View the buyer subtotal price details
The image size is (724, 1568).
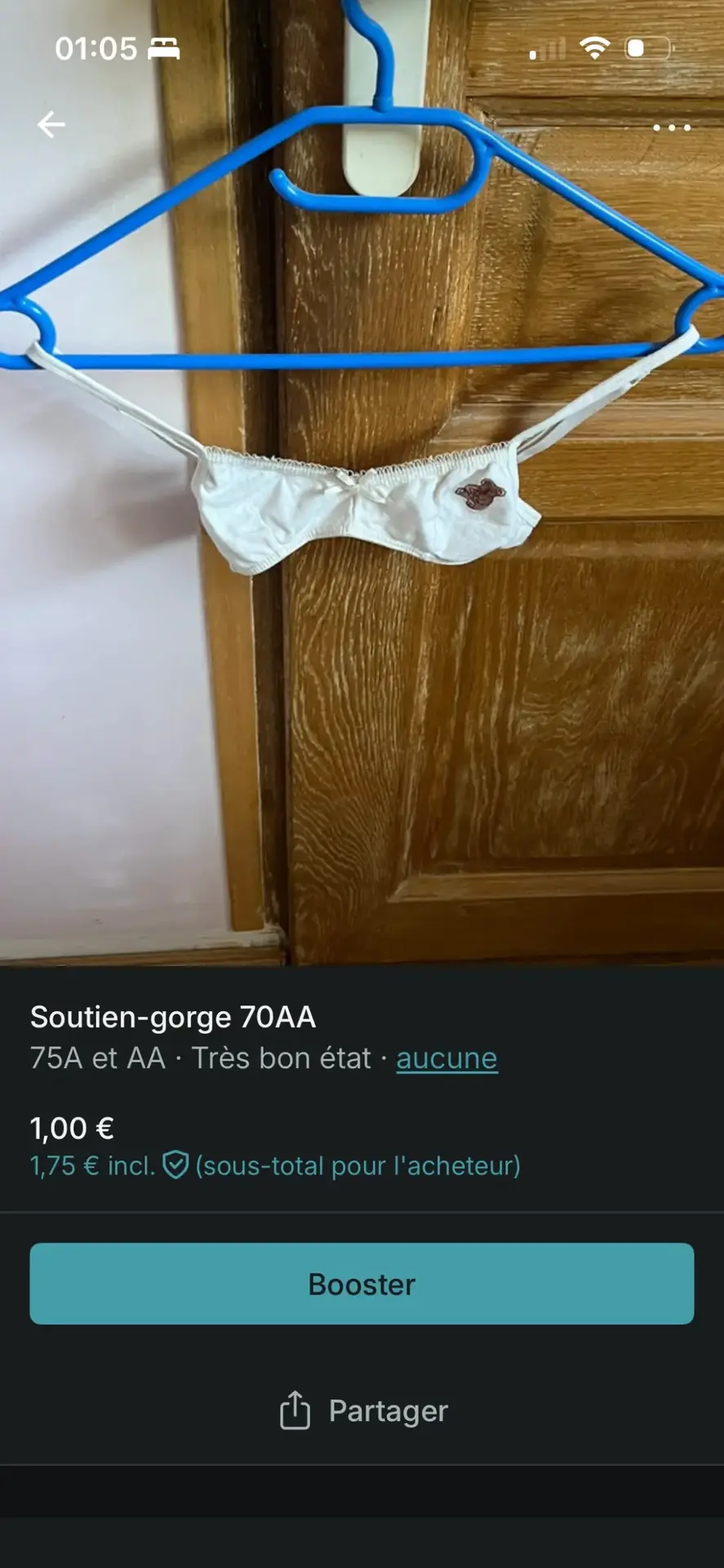point(275,1165)
